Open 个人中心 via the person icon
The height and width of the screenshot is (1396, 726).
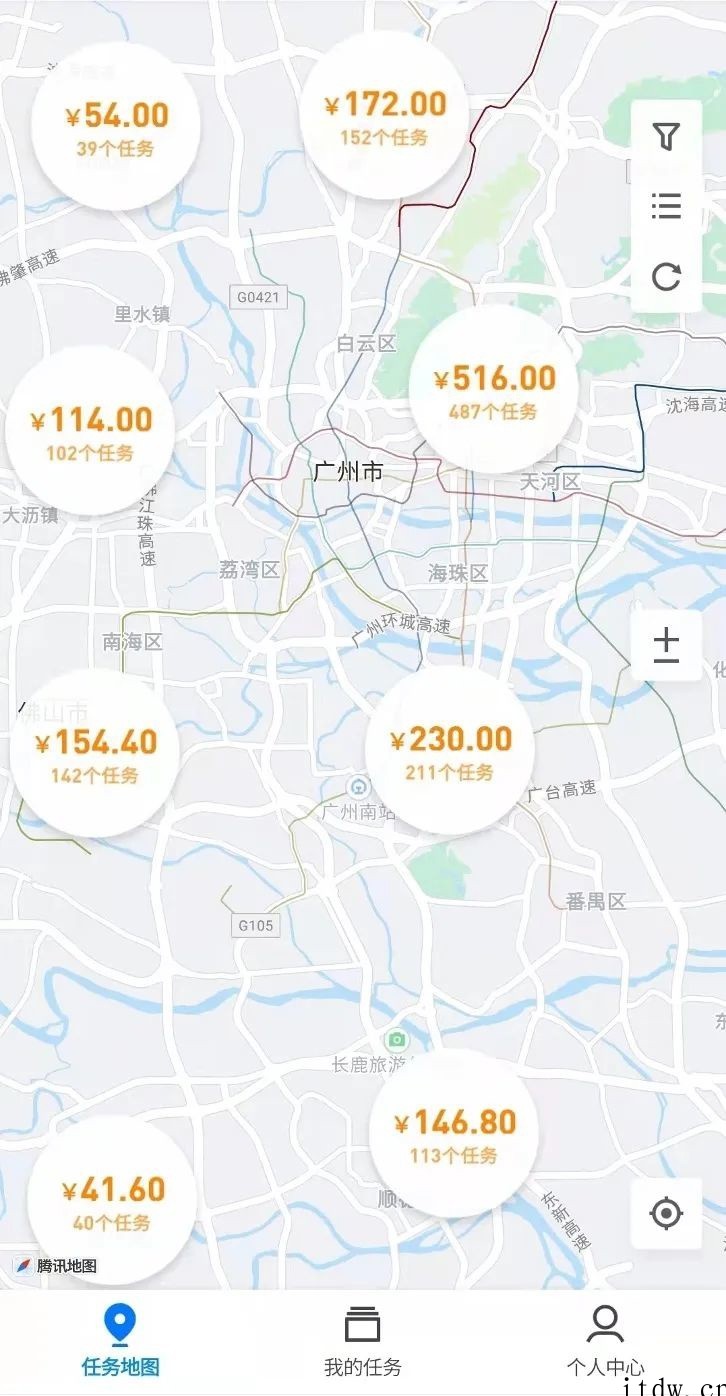604,1324
